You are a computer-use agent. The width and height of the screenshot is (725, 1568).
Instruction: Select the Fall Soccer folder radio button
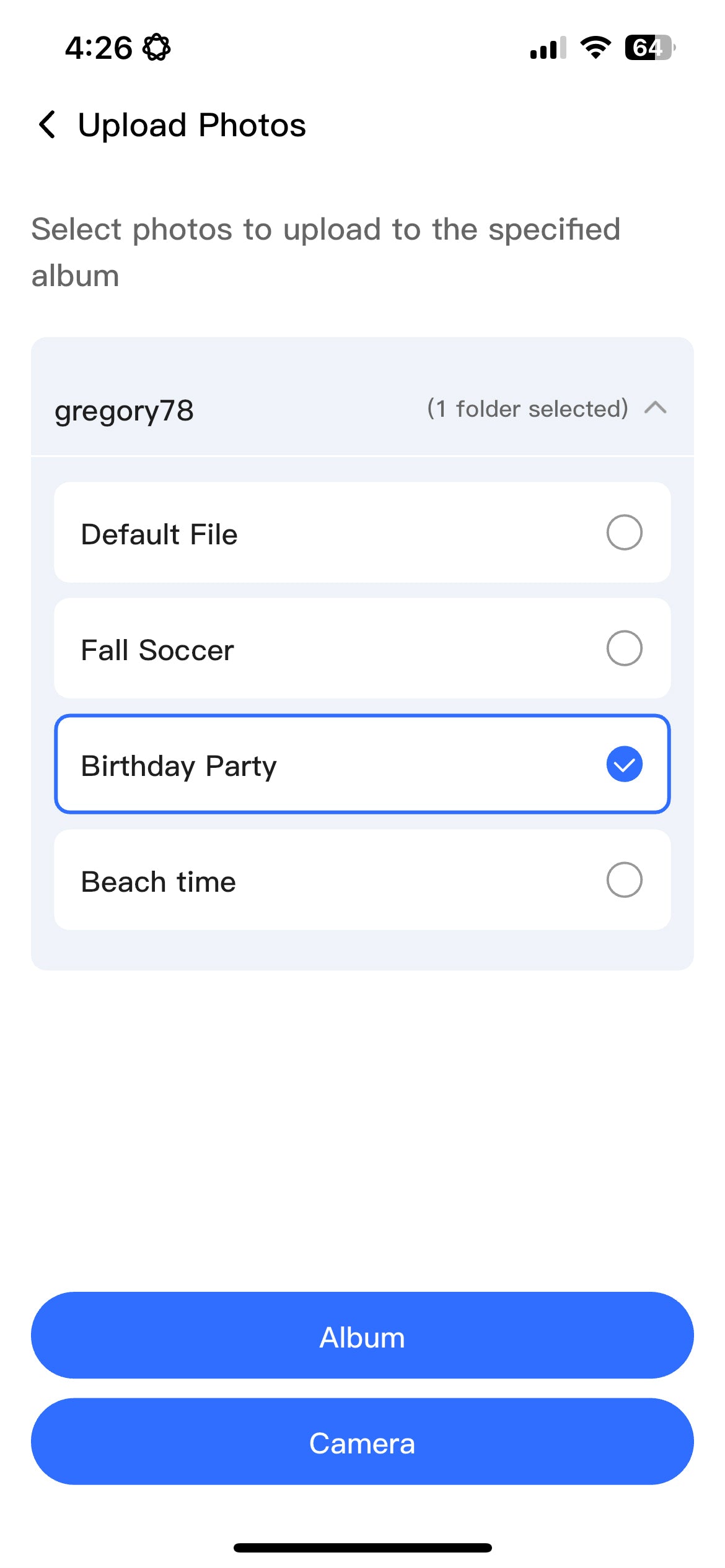pos(624,648)
